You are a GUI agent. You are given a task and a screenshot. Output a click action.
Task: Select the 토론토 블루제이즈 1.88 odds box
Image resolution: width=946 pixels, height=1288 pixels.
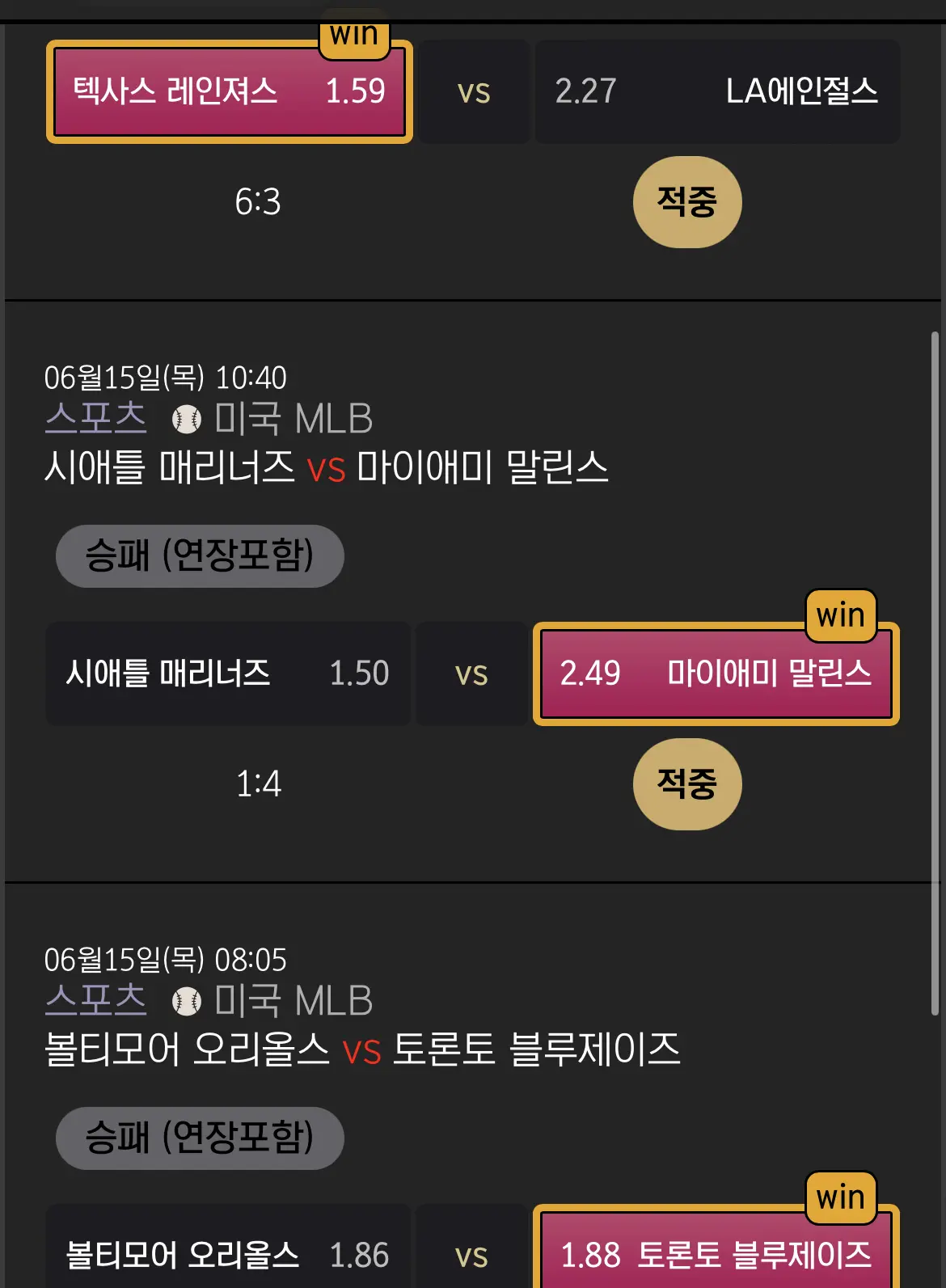tap(716, 1246)
